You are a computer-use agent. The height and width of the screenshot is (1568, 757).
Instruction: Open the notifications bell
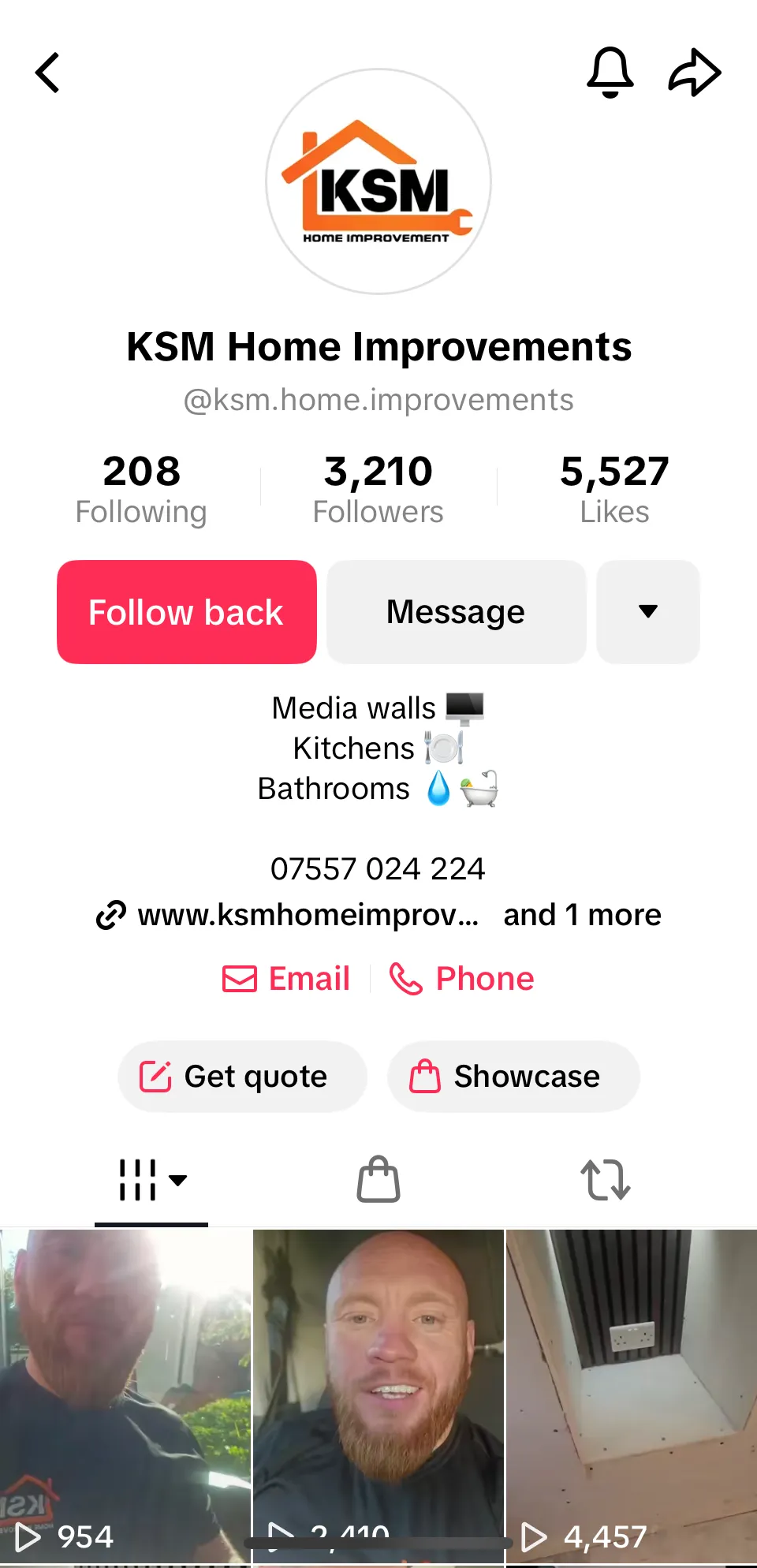click(610, 73)
